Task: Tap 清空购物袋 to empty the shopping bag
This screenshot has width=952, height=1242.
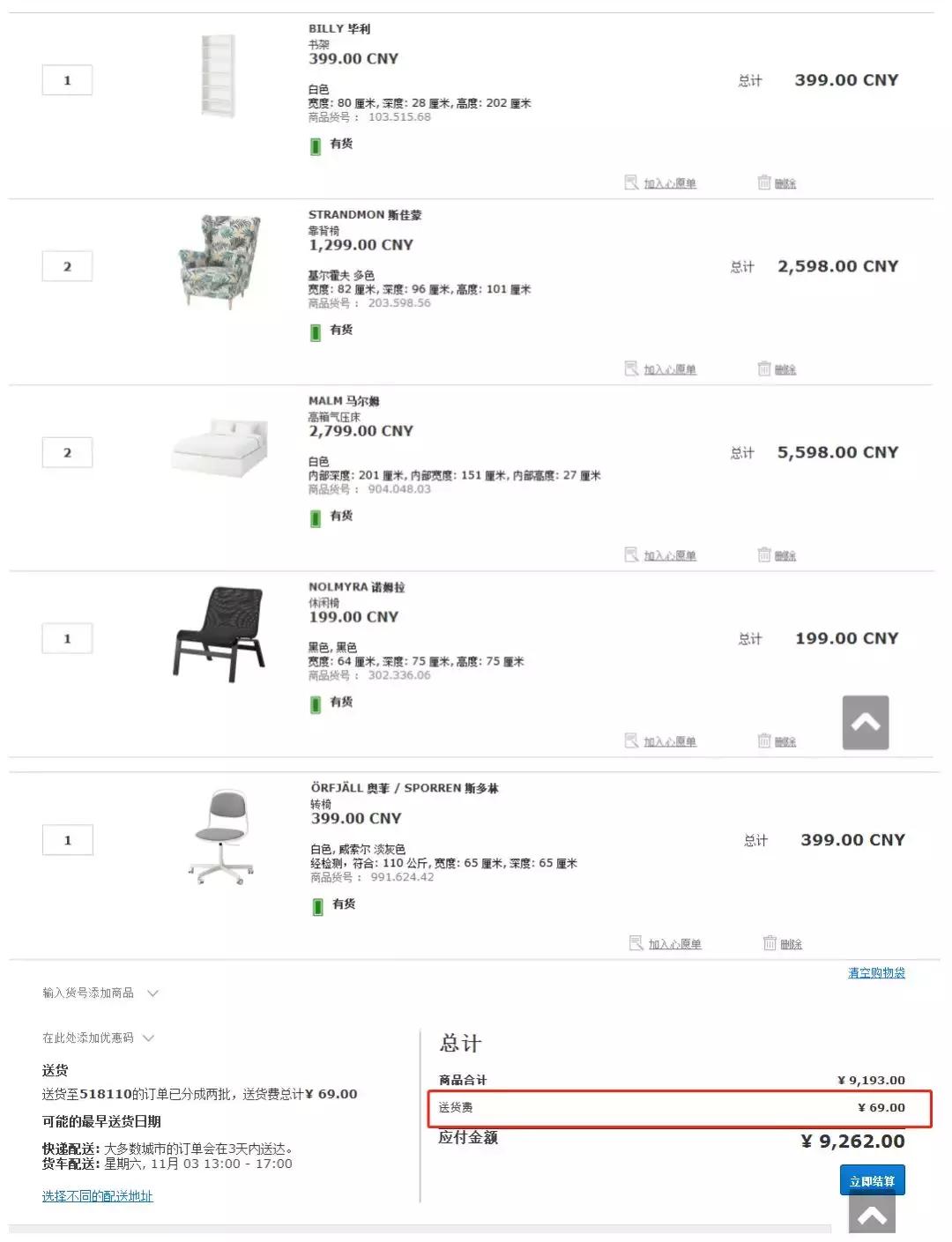Action: point(876,972)
